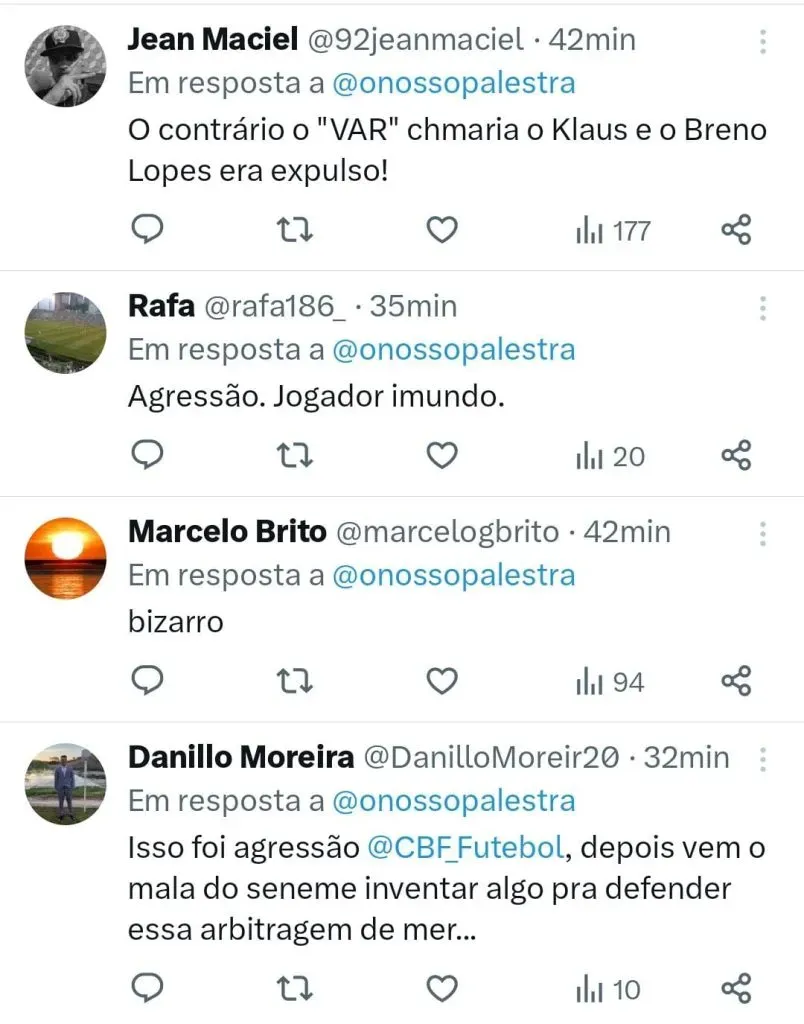804x1024 pixels.
Task: View Marcelo Brito's profile avatar
Action: click(x=65, y=558)
